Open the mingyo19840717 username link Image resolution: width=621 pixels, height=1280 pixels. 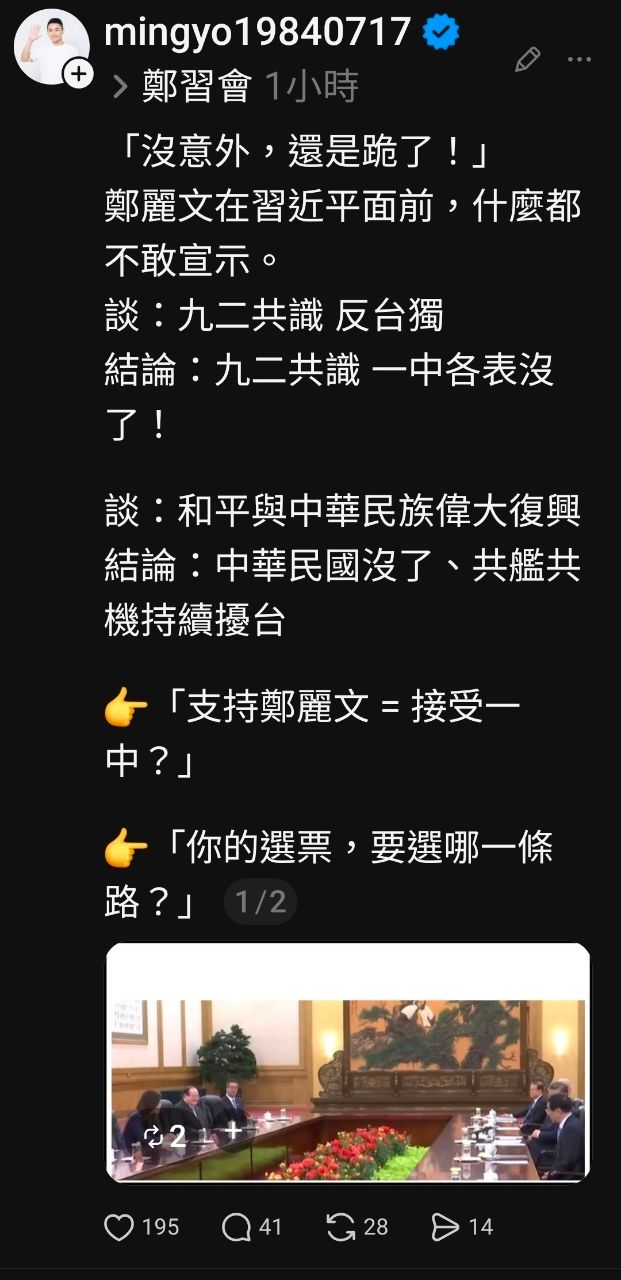[257, 33]
